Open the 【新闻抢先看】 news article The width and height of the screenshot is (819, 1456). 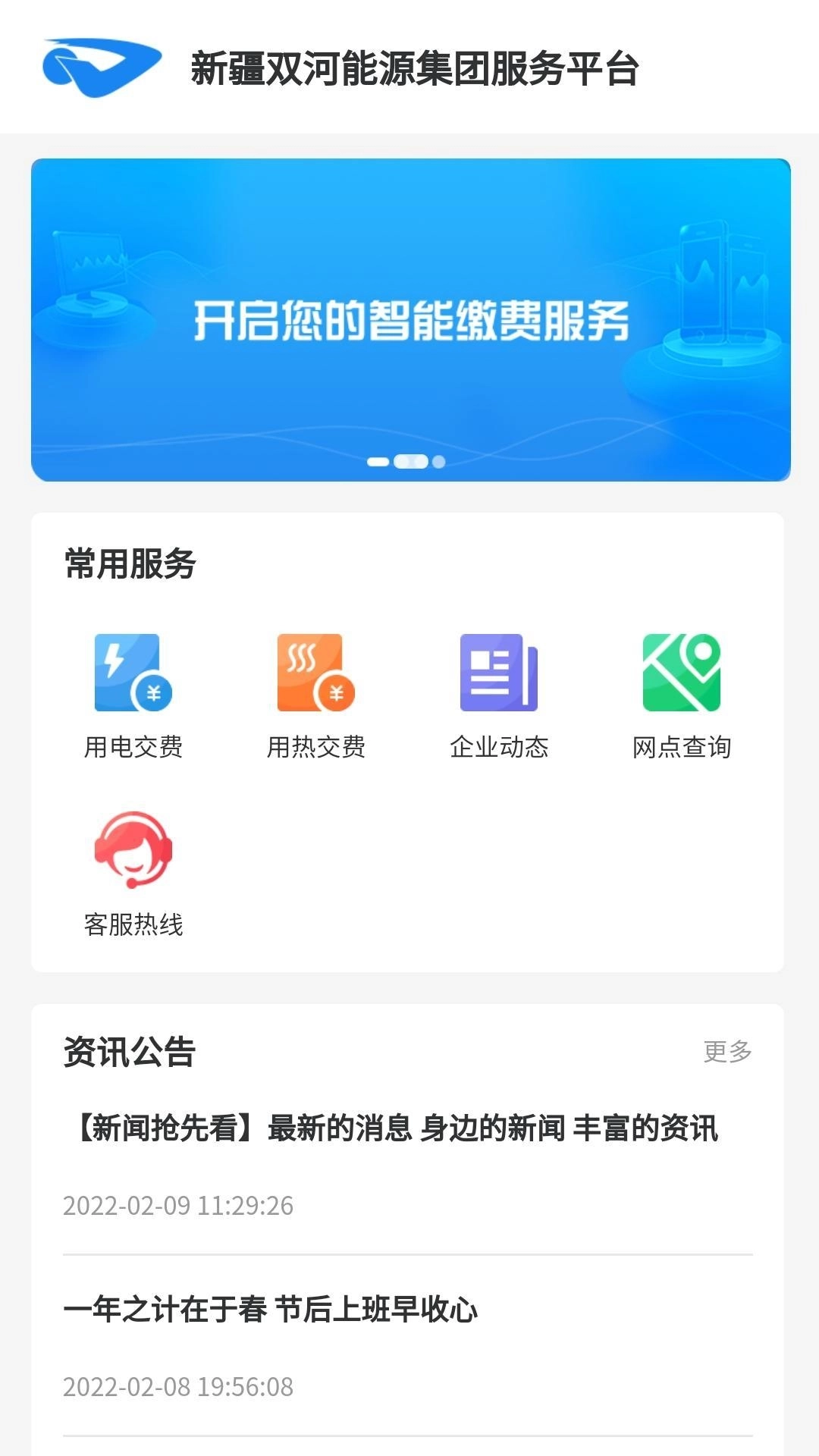tap(391, 1131)
